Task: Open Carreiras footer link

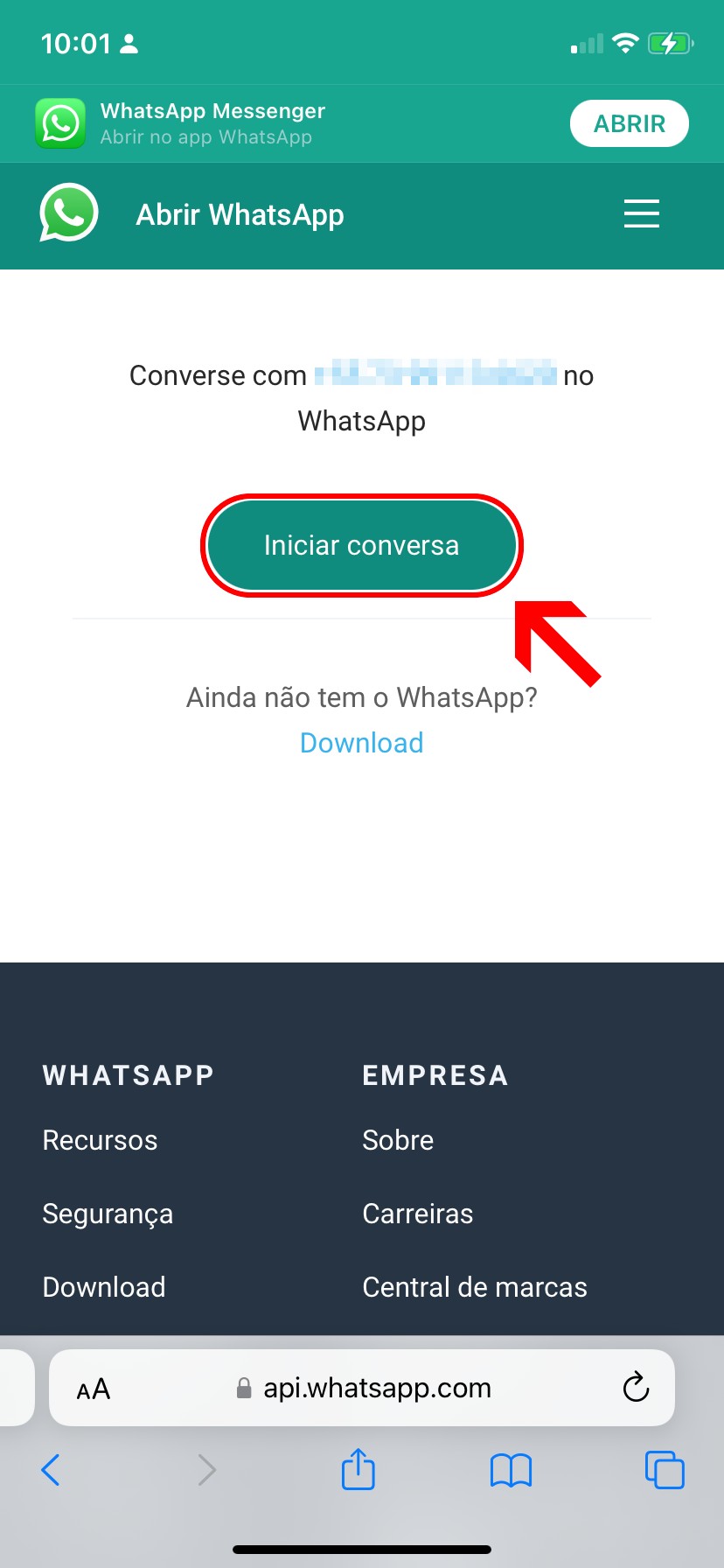Action: click(x=417, y=1214)
